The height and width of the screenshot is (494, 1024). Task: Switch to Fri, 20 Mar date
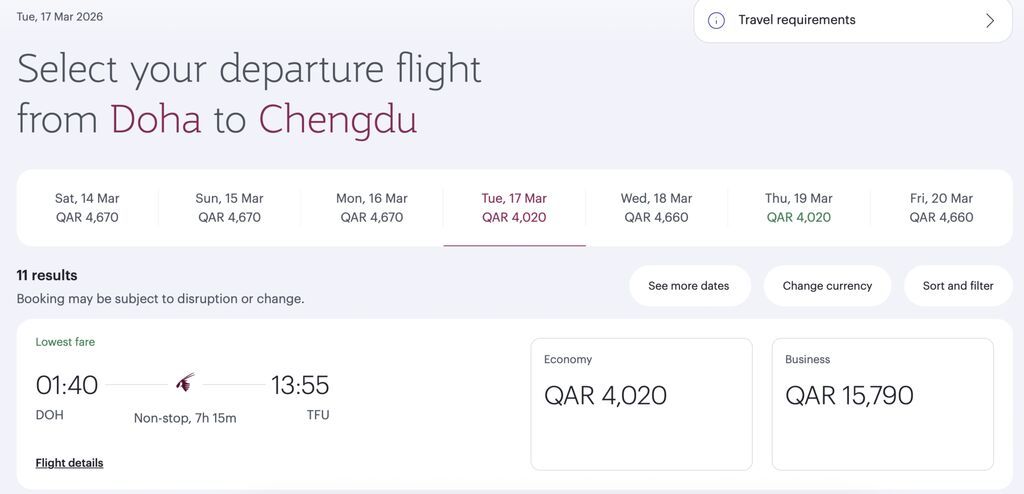click(x=941, y=208)
